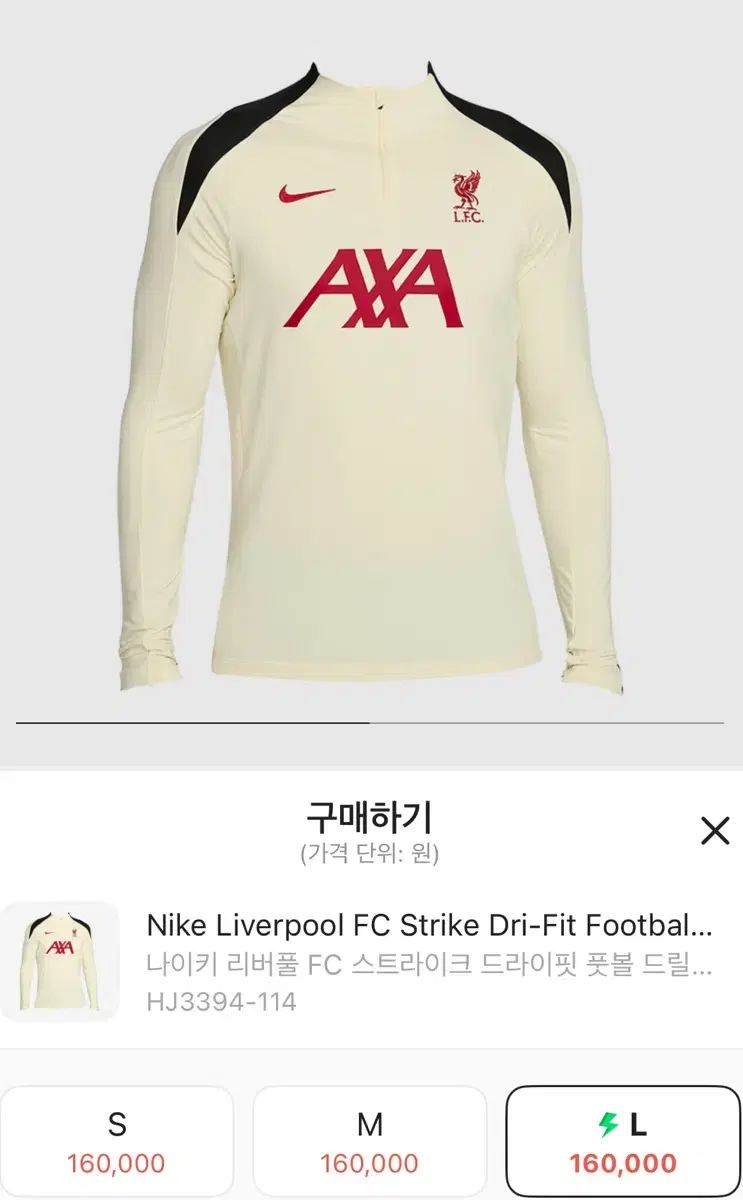Tap the price unit note (가격 단위: 원)
743x1200 pixels.
point(371,851)
